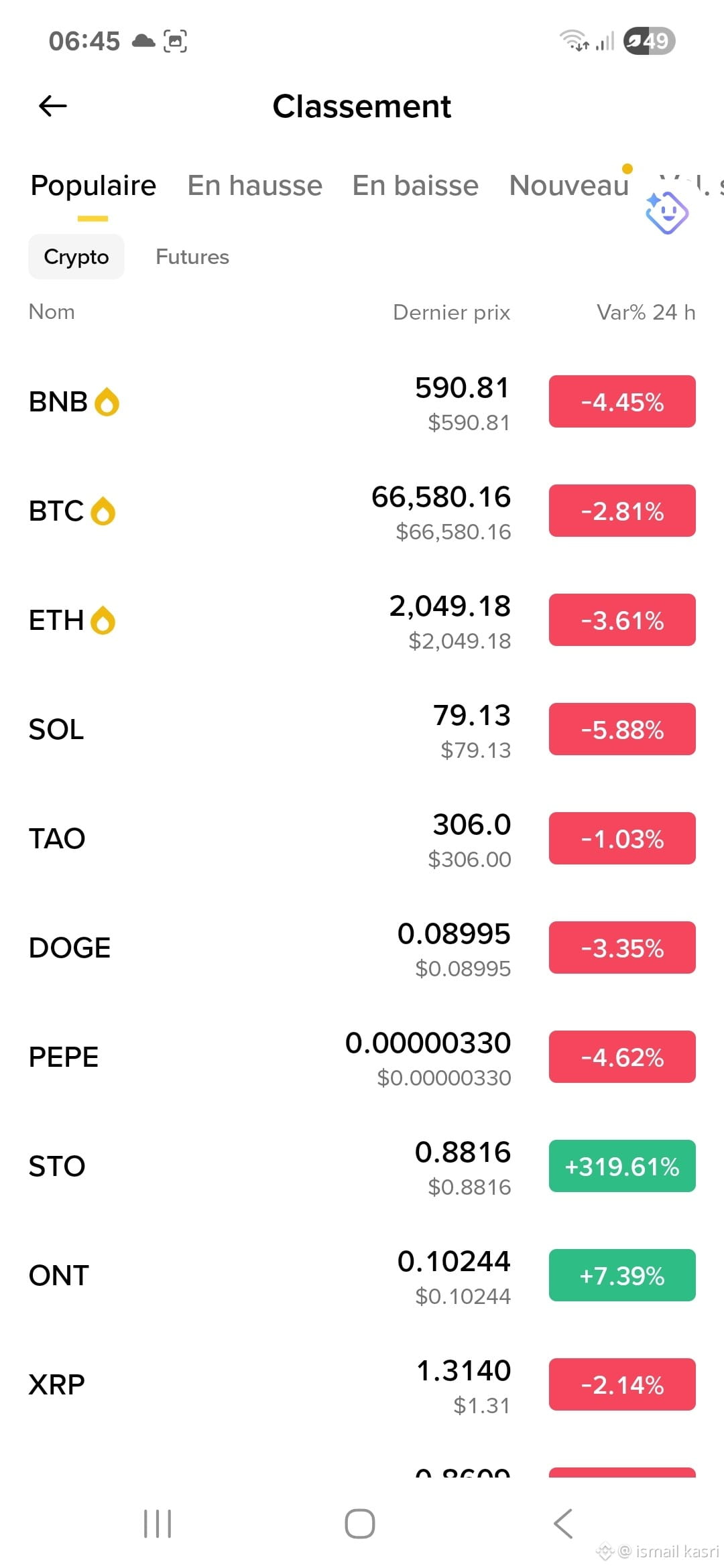Open the PEPE row
This screenshot has height=1568, width=724.
point(362,1057)
